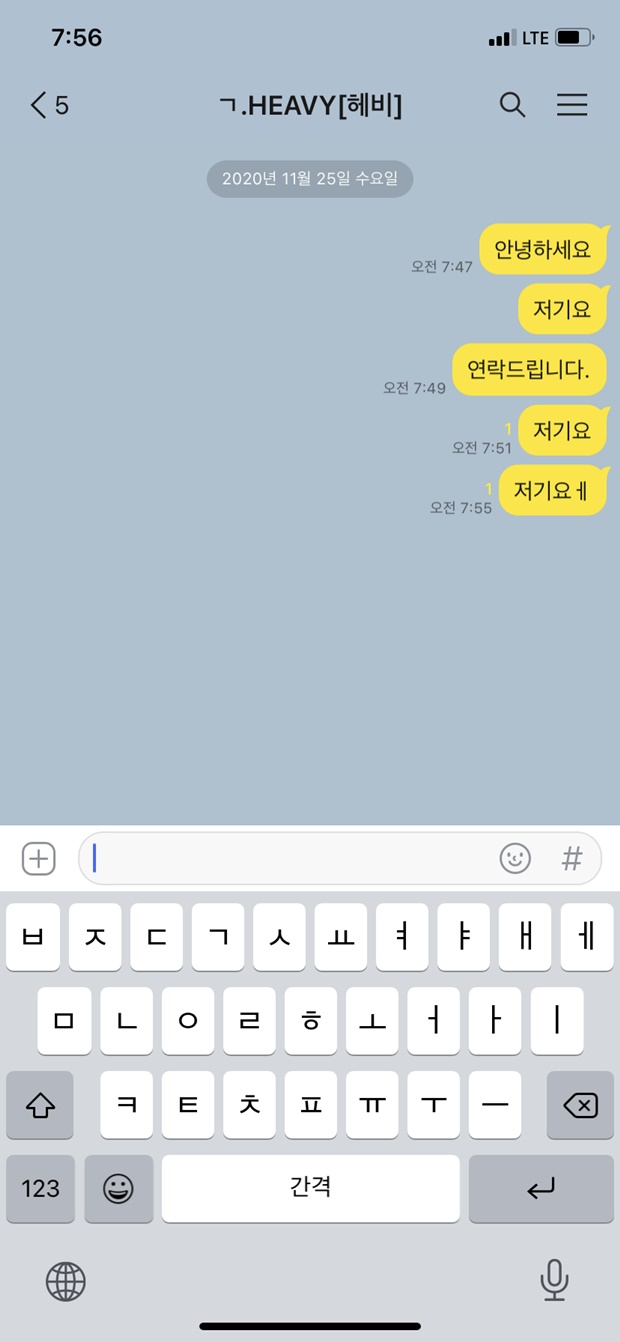
Task: Switch keyboard language with globe key
Action: pos(66,1280)
